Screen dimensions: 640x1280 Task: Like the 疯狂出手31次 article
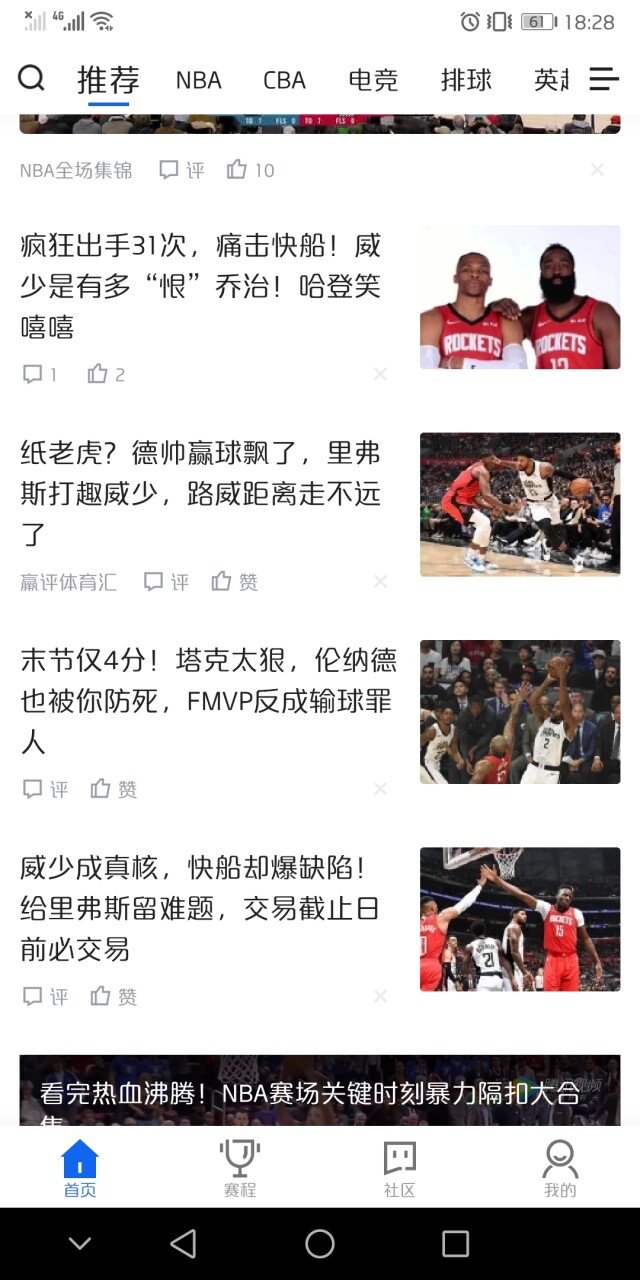[106, 374]
